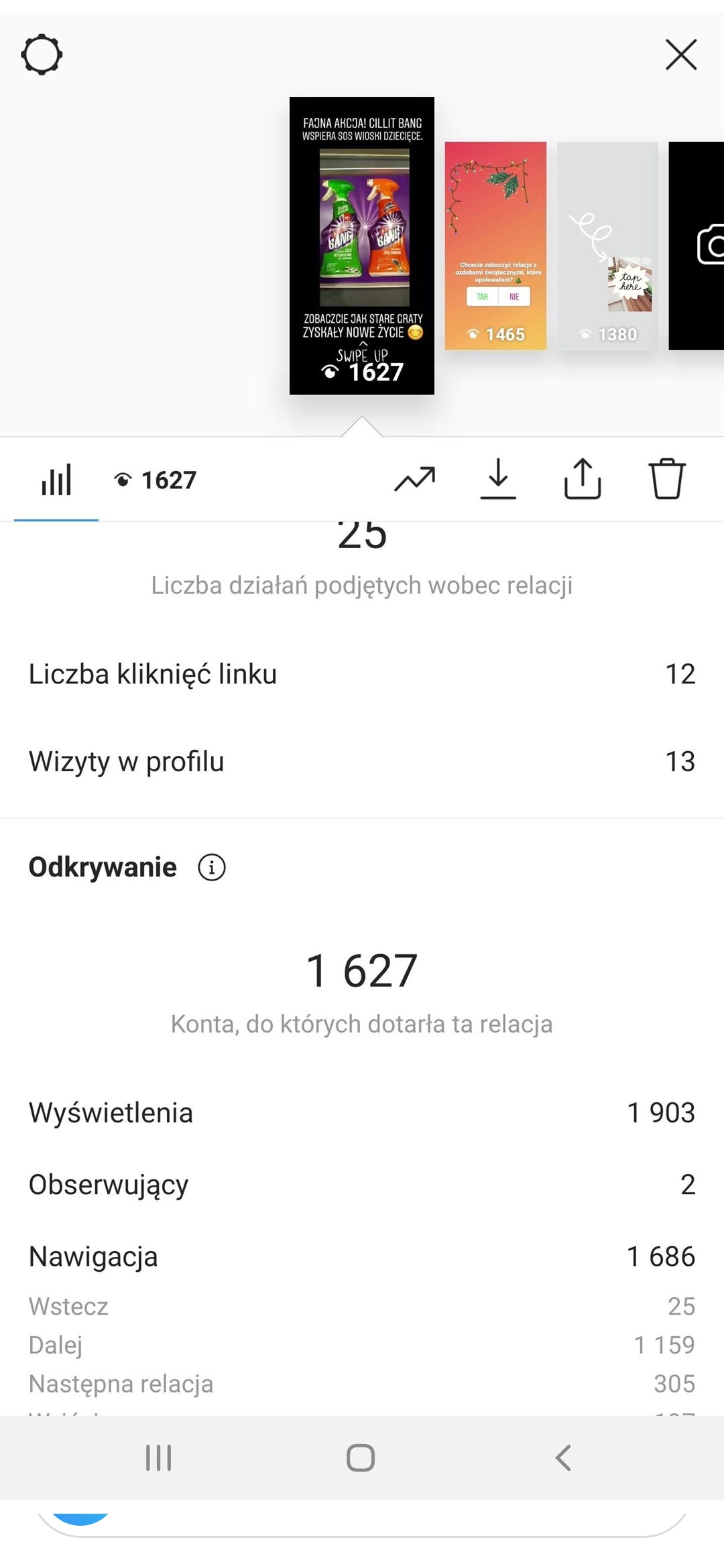Go back using the system back button
The image size is (724, 1568).
click(563, 1457)
